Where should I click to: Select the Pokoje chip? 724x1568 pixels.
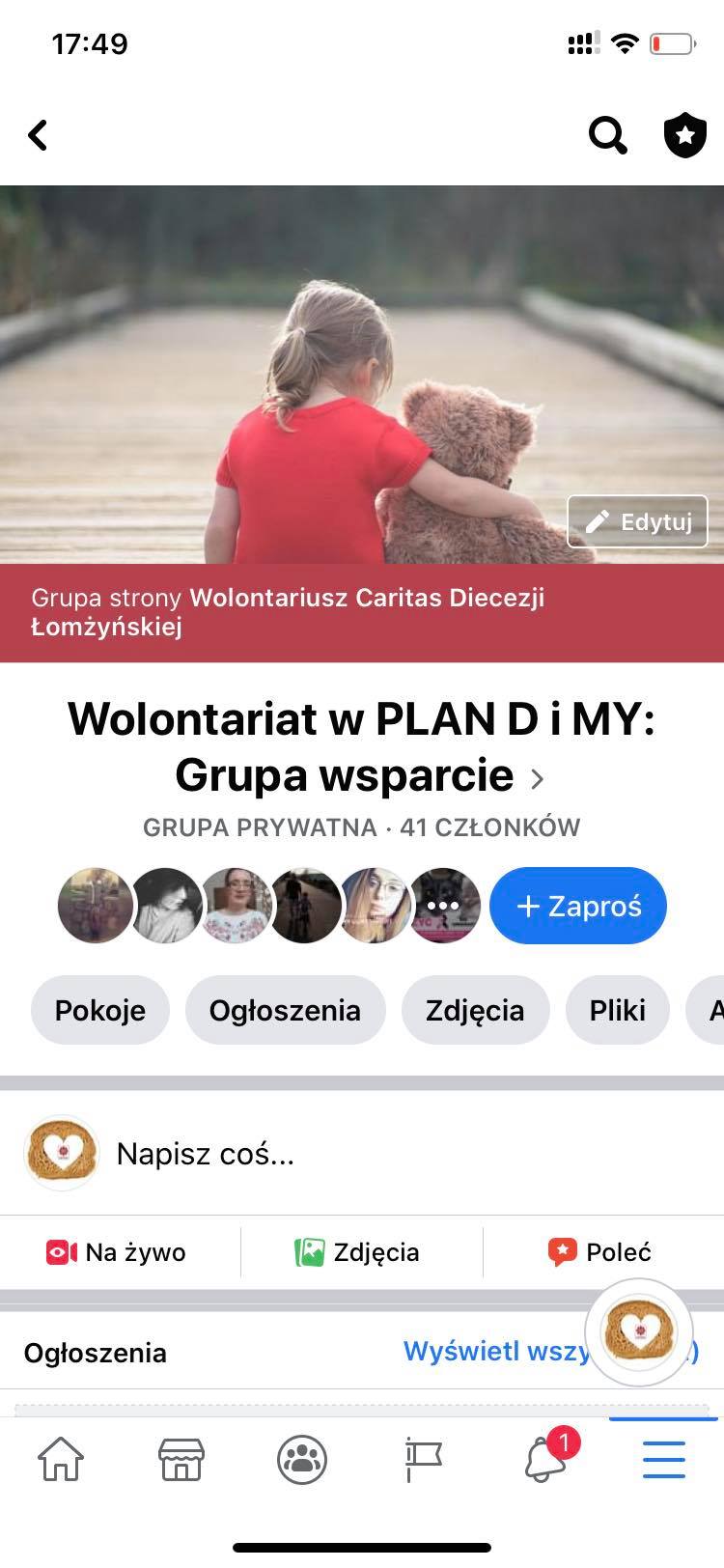click(100, 1010)
